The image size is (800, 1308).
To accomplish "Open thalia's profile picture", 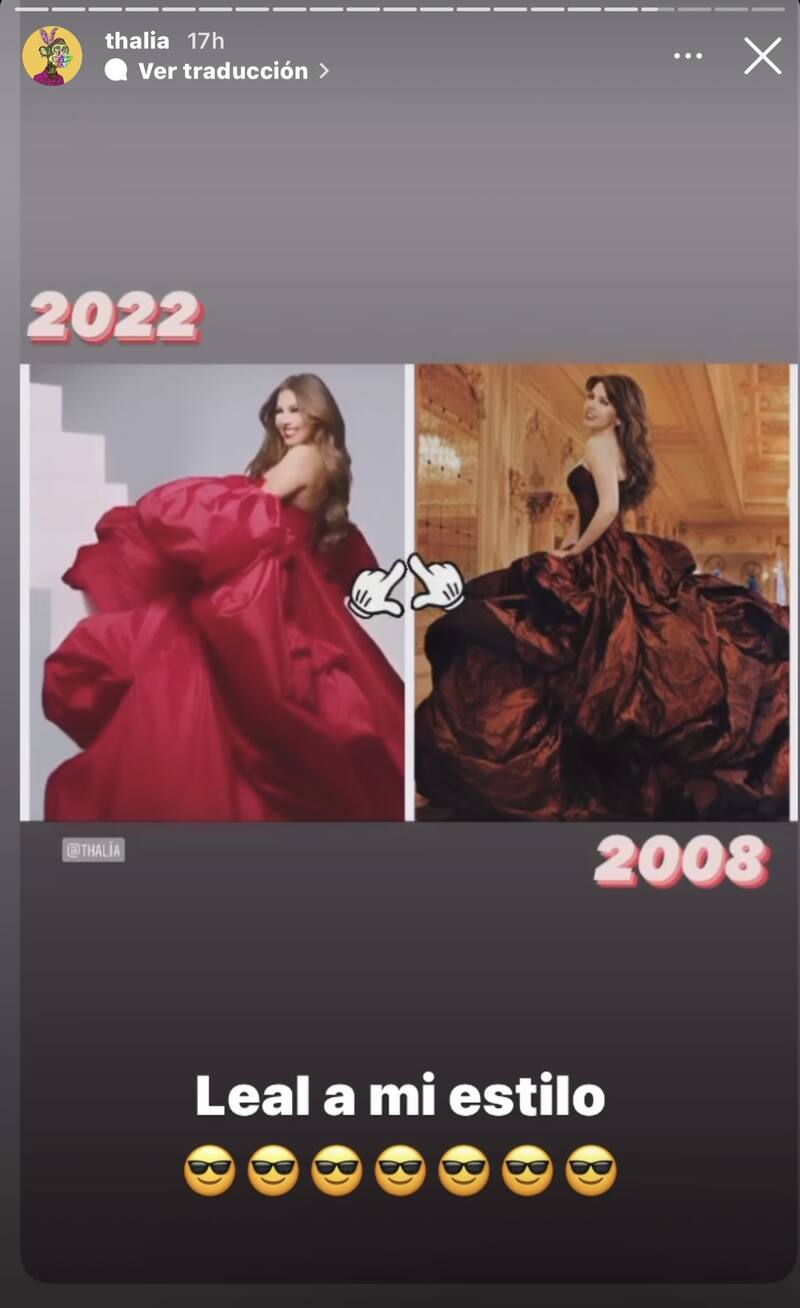I will (x=52, y=56).
